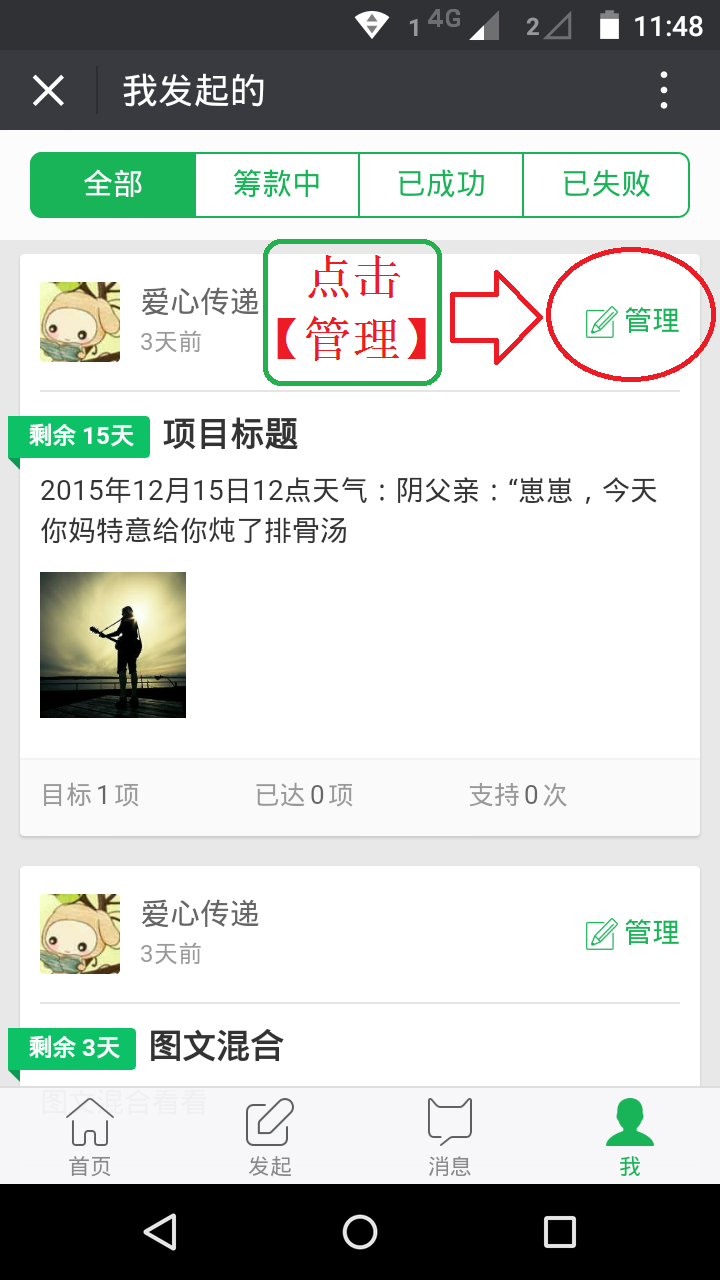Tap 管理 on the 图文混合 project
The height and width of the screenshot is (1280, 720).
pyautogui.click(x=633, y=933)
